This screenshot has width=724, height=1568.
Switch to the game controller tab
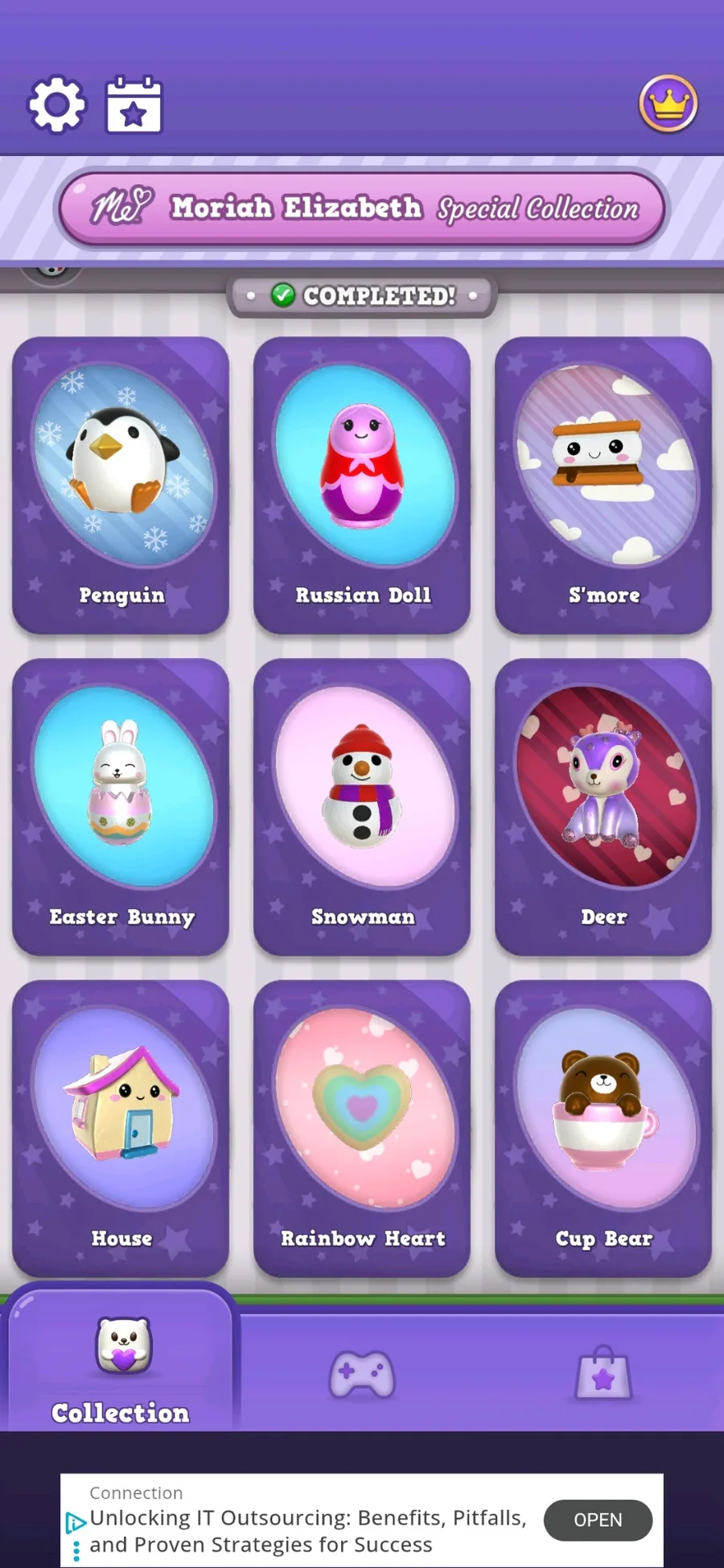tap(362, 1374)
